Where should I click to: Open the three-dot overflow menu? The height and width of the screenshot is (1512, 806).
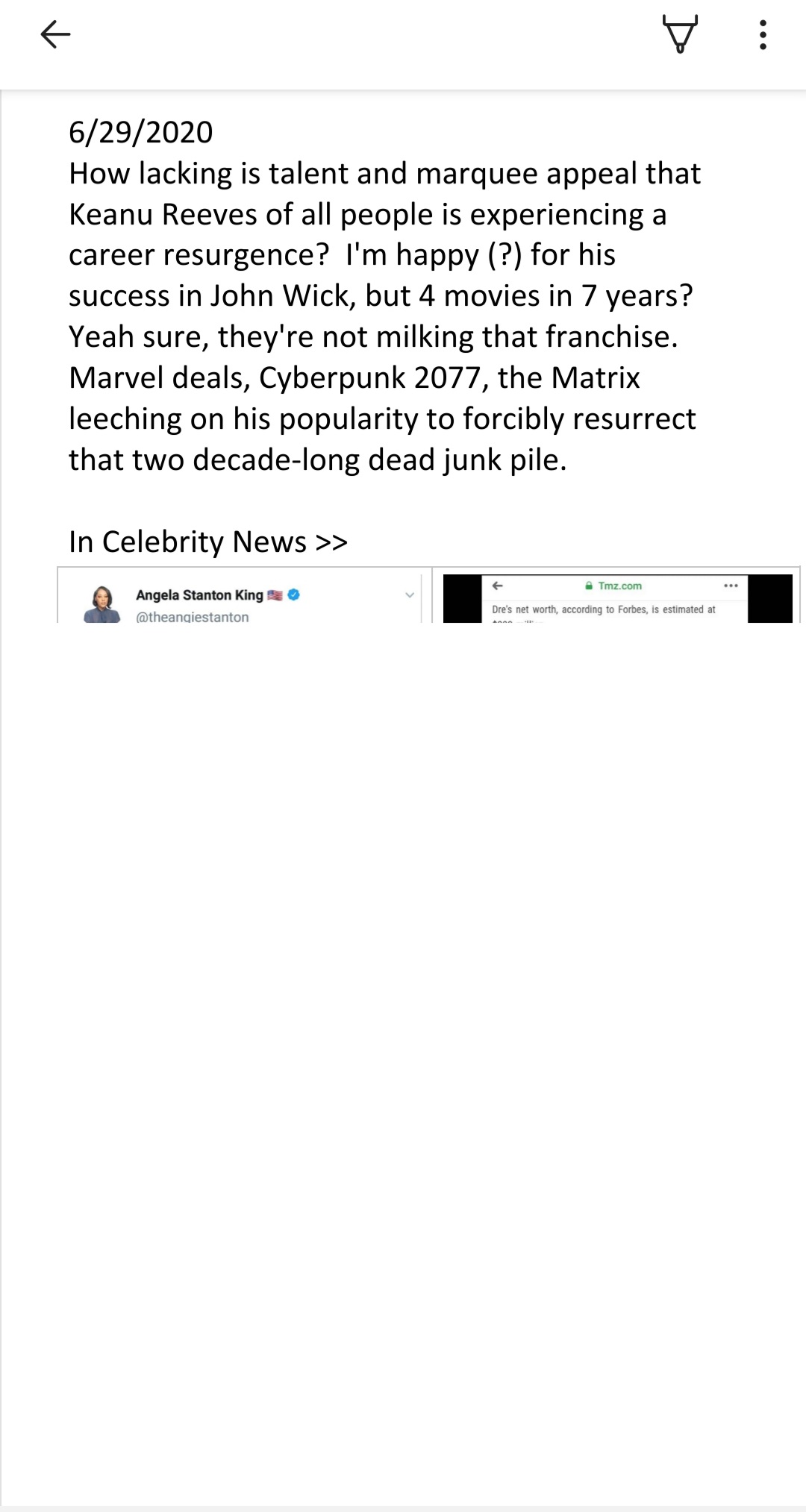pos(762,34)
